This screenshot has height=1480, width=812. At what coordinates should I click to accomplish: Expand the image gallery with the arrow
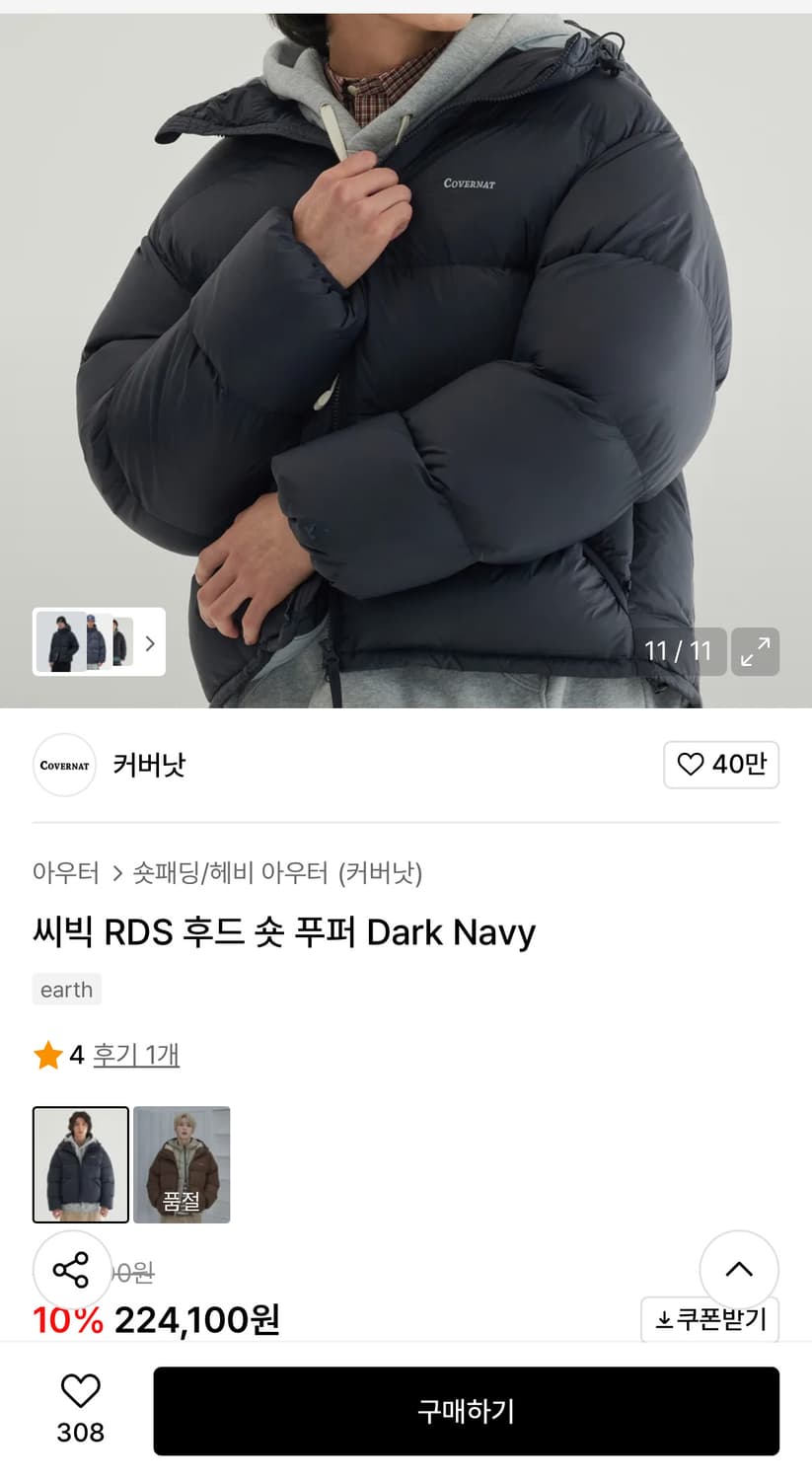coord(150,642)
